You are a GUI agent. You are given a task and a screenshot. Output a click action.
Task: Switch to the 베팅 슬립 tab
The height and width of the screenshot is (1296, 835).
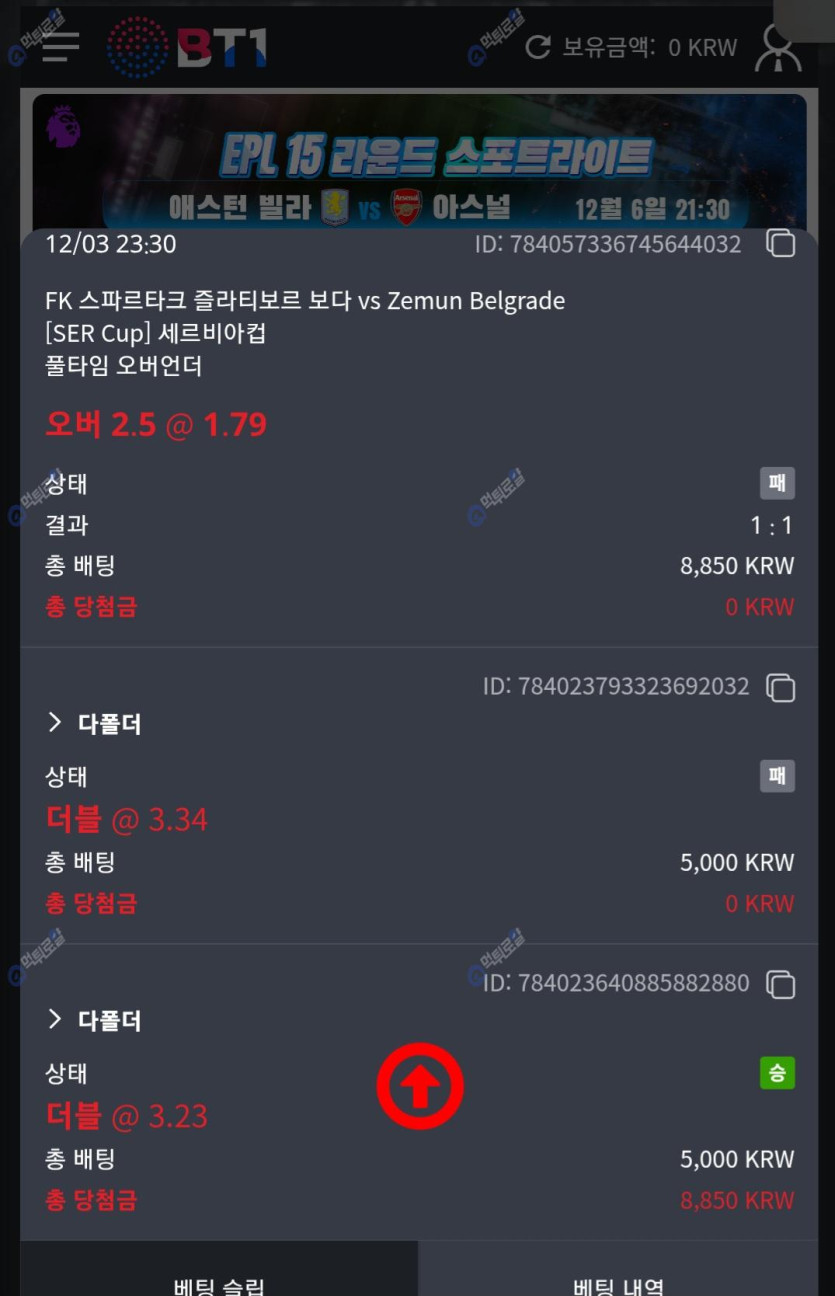[x=219, y=1283]
